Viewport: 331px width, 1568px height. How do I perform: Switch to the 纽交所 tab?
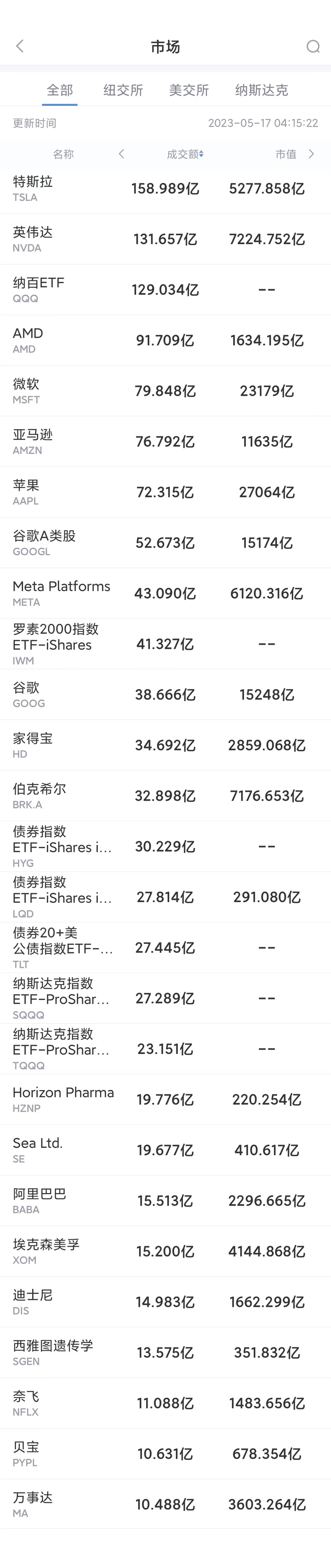tap(123, 91)
